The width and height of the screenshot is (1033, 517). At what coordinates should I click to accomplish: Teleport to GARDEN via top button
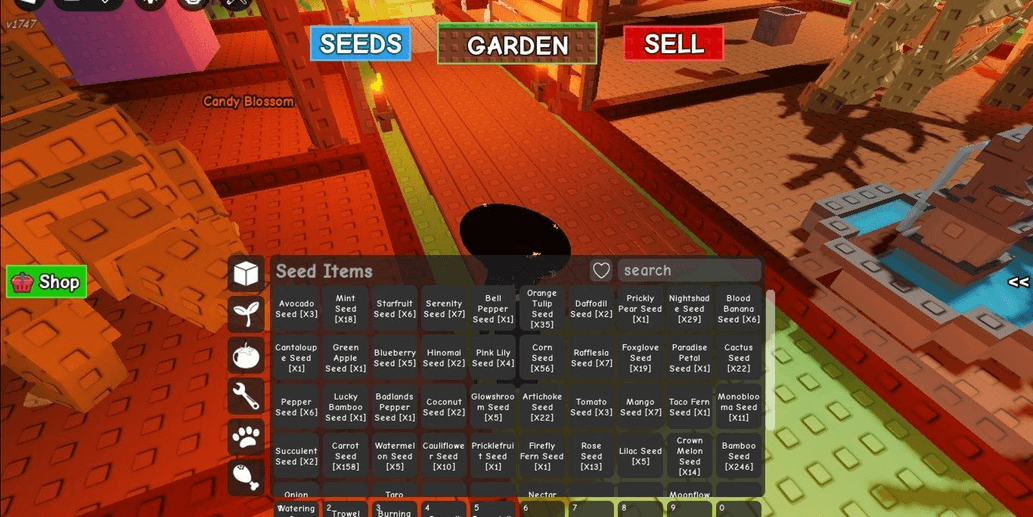point(517,45)
